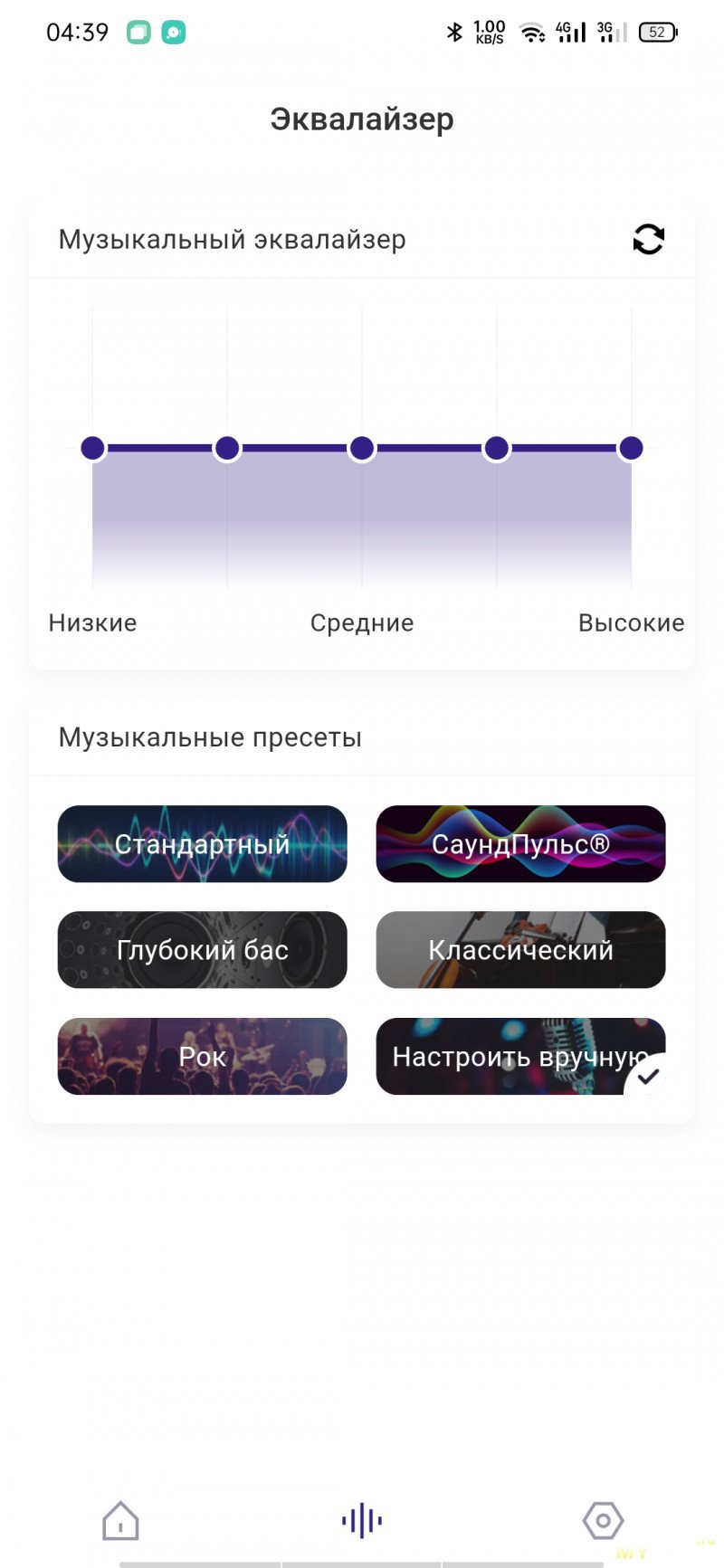Open the settings tab with the hexagon icon
The image size is (724, 1568).
click(x=603, y=1520)
